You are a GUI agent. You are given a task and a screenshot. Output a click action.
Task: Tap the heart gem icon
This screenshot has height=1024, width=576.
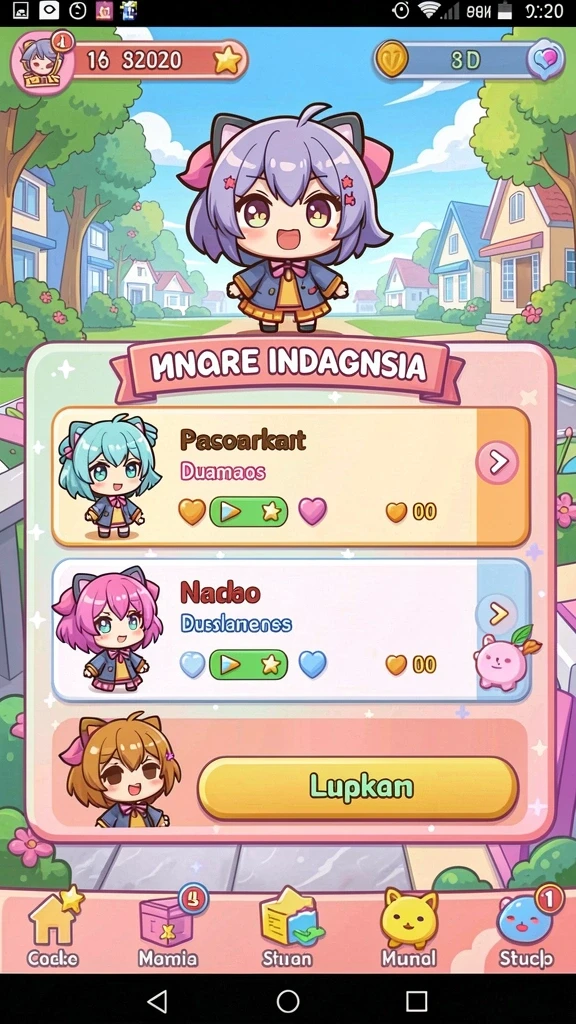point(545,60)
